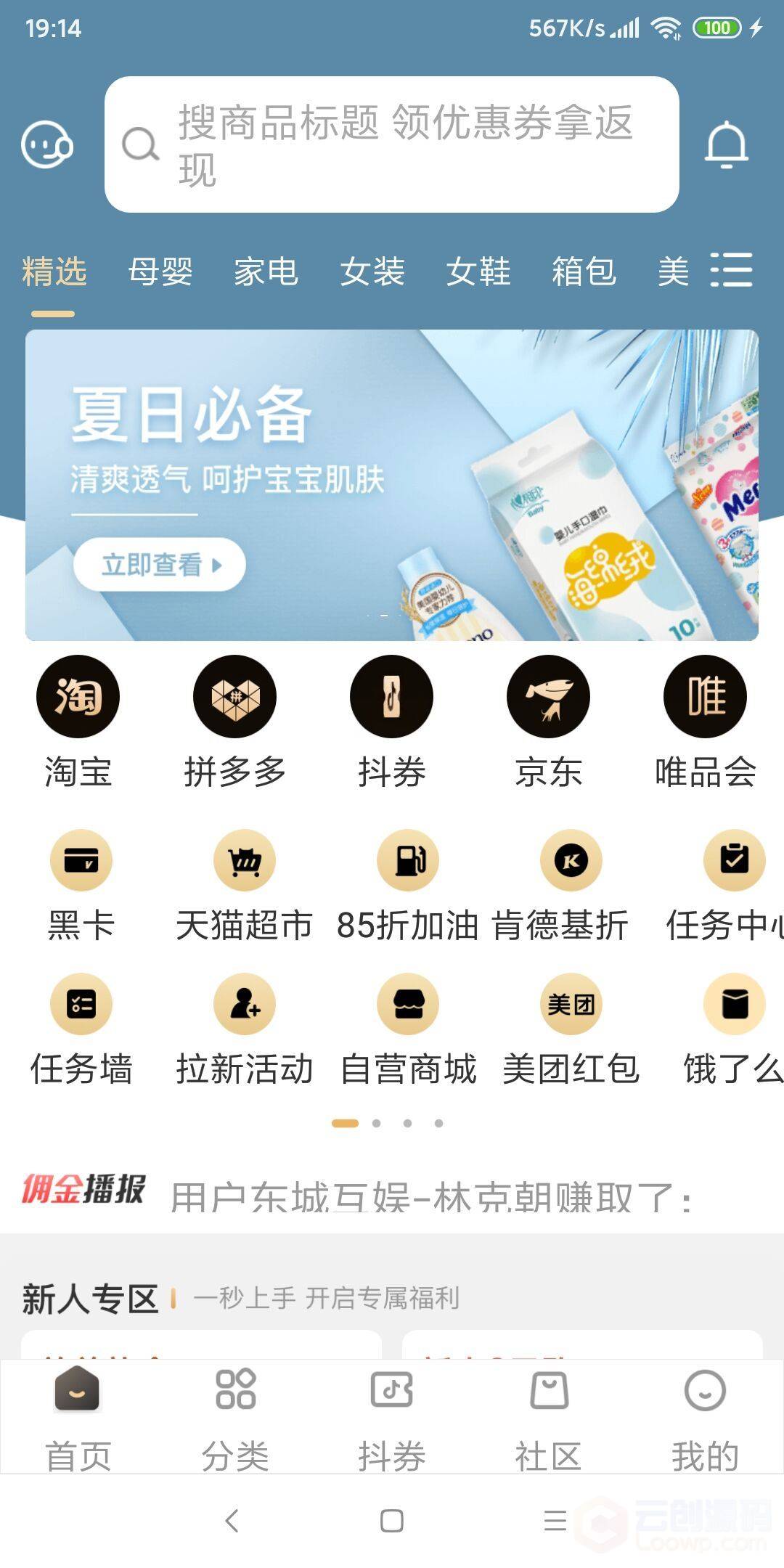Screen dimensions: 784x1568
Task: Tap the product search box
Action: tap(392, 144)
